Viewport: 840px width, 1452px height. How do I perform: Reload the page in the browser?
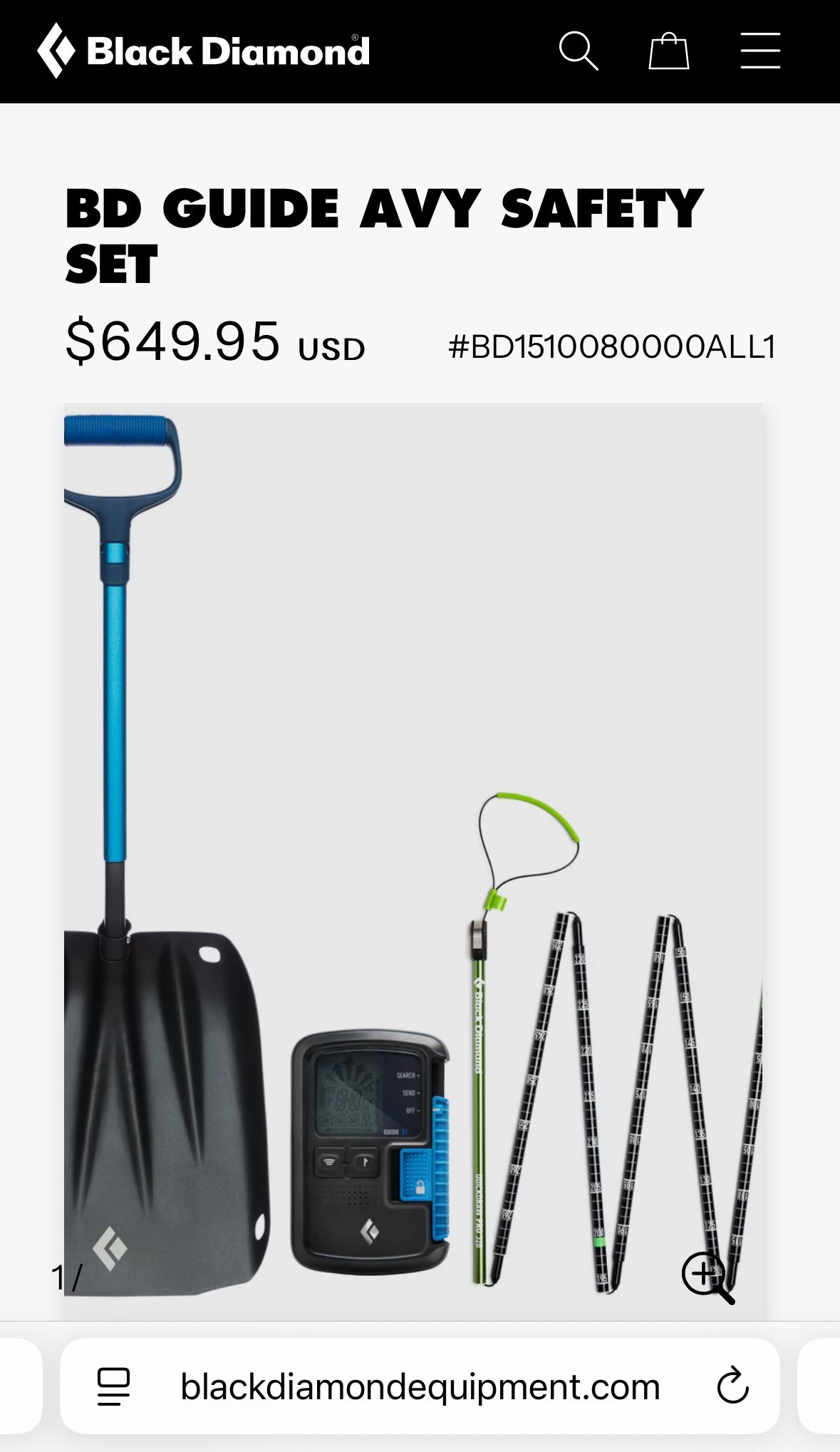coord(732,1386)
